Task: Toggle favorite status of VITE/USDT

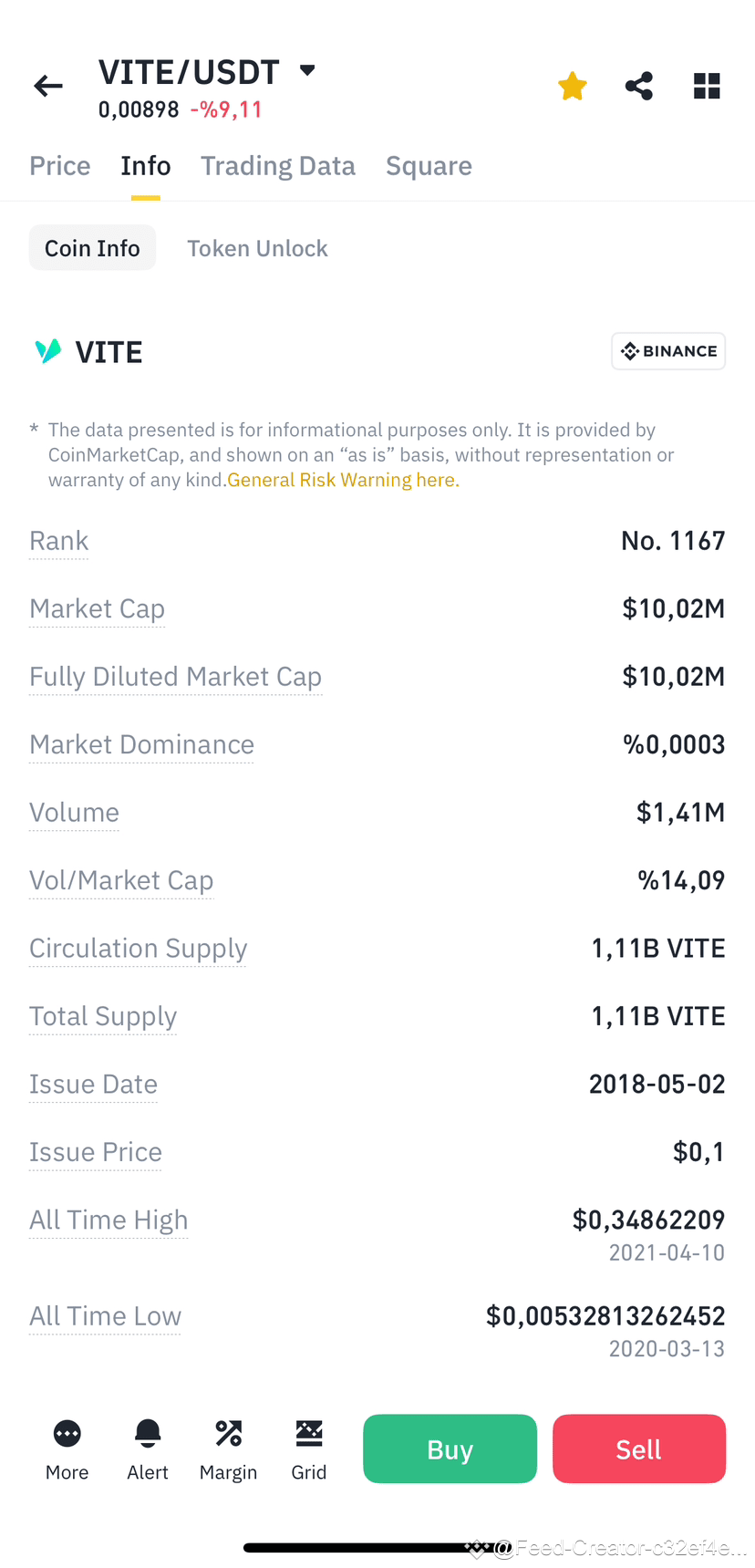Action: click(572, 85)
